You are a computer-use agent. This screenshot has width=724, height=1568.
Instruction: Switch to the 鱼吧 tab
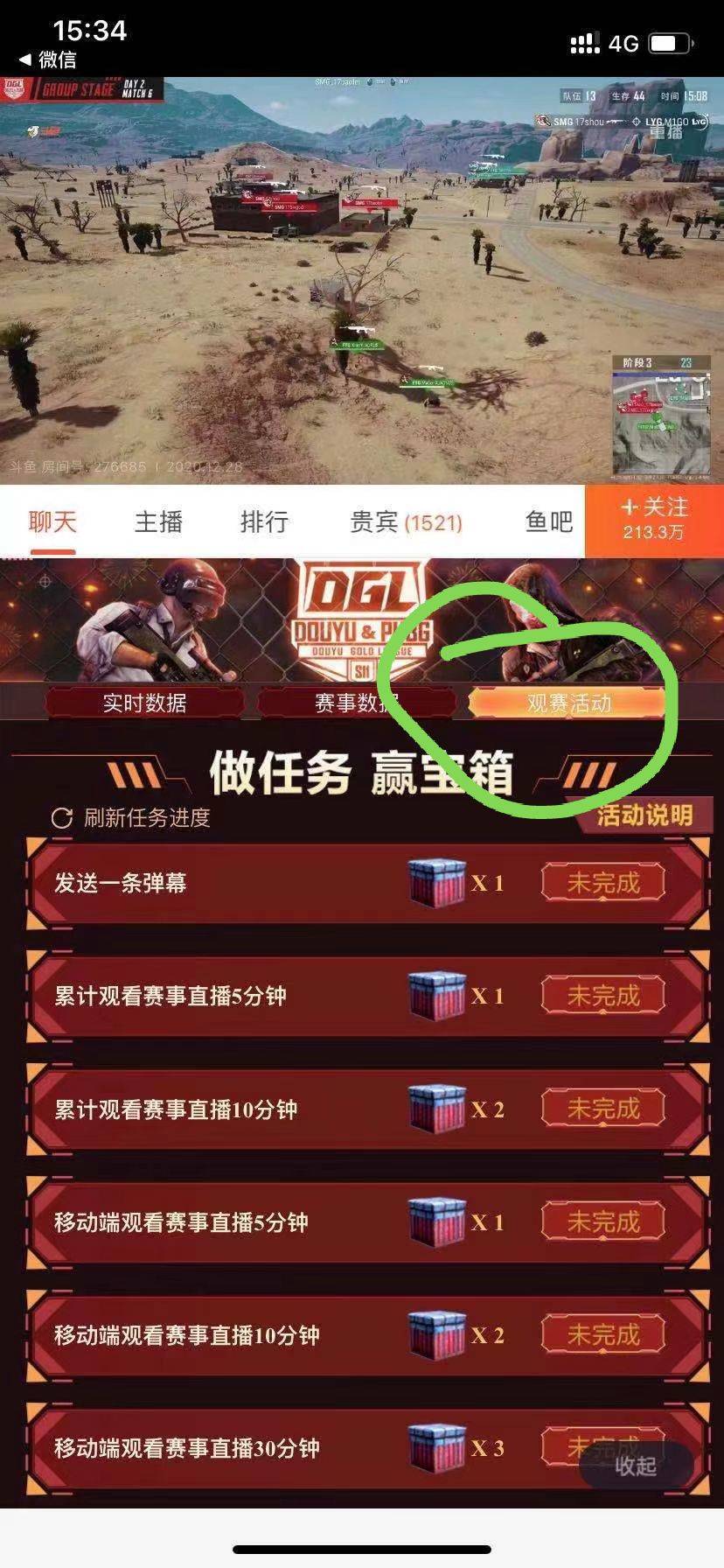pyautogui.click(x=548, y=522)
